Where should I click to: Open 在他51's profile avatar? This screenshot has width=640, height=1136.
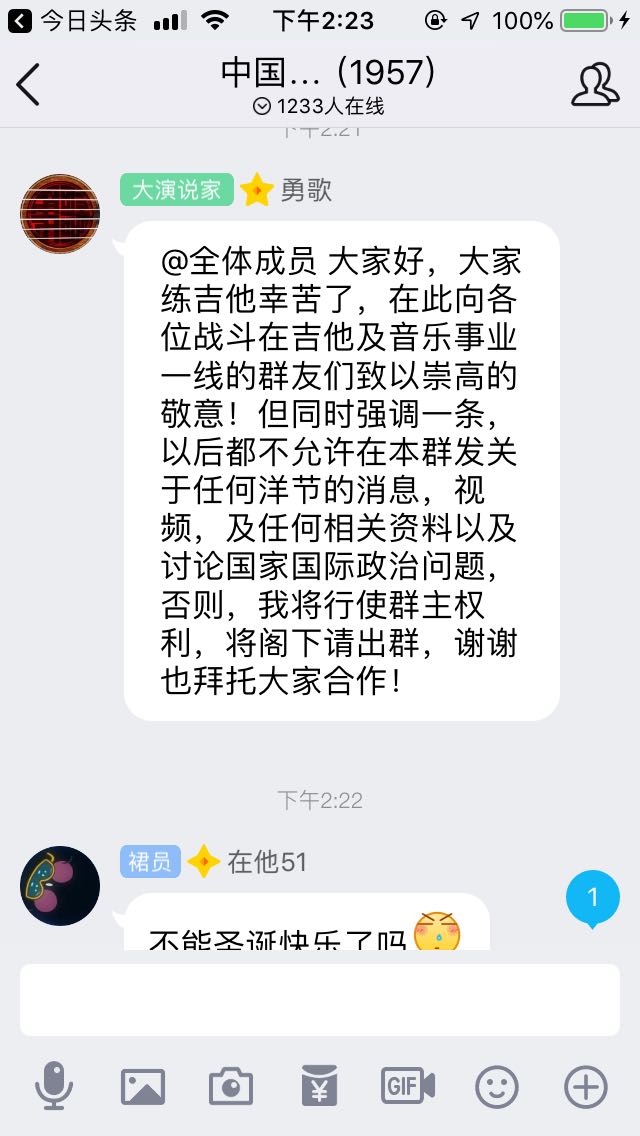60,886
